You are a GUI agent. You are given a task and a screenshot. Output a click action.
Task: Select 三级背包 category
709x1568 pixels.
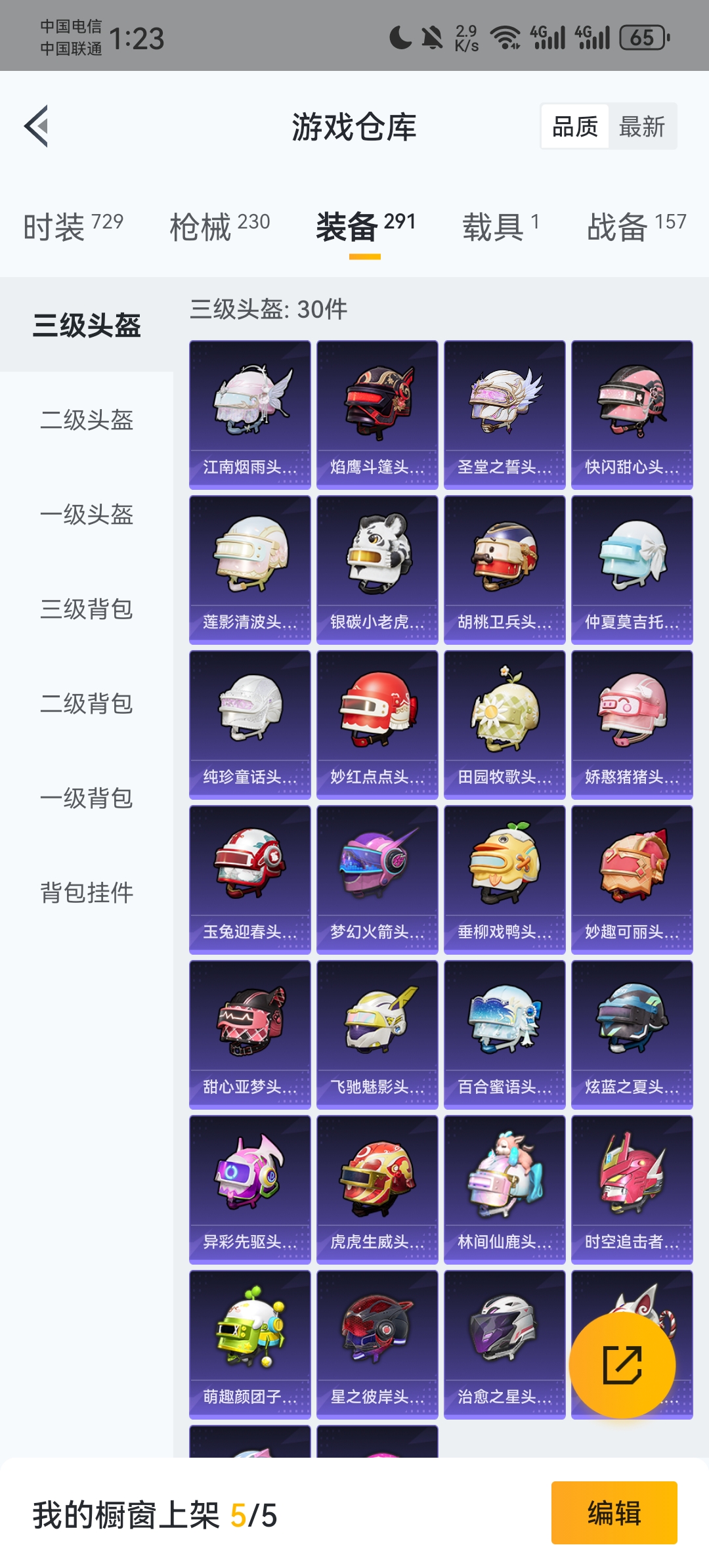(87, 609)
